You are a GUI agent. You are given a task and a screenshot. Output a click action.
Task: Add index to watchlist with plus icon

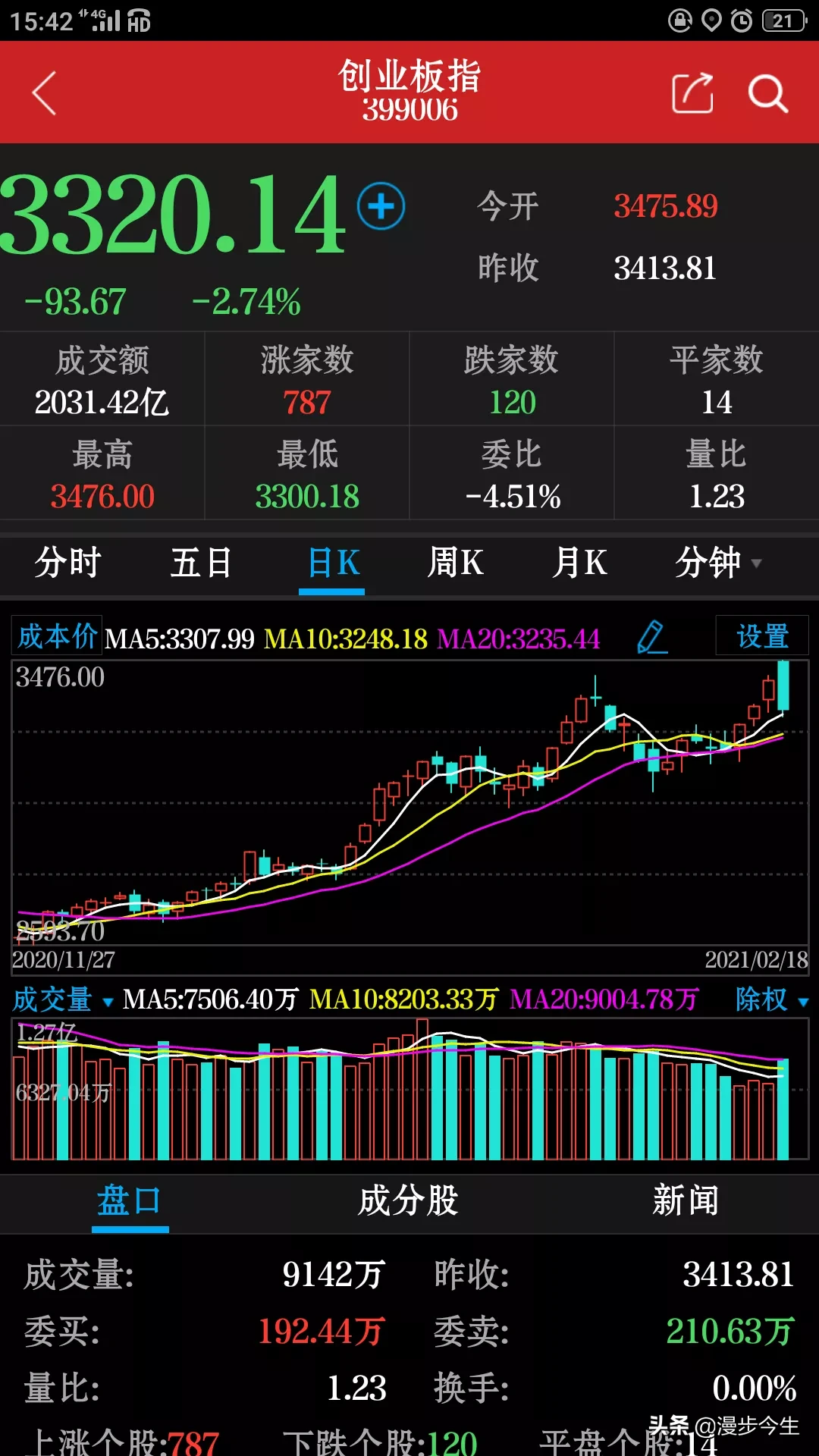pos(381,206)
